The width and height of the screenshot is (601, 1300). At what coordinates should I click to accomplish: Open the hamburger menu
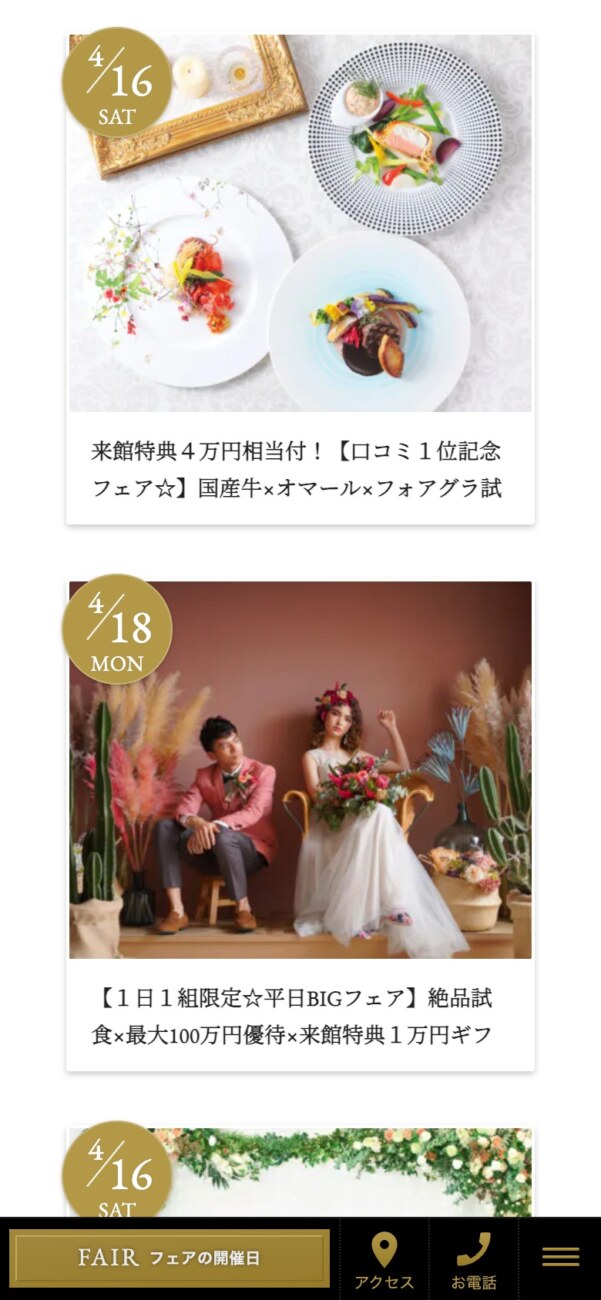click(560, 1258)
